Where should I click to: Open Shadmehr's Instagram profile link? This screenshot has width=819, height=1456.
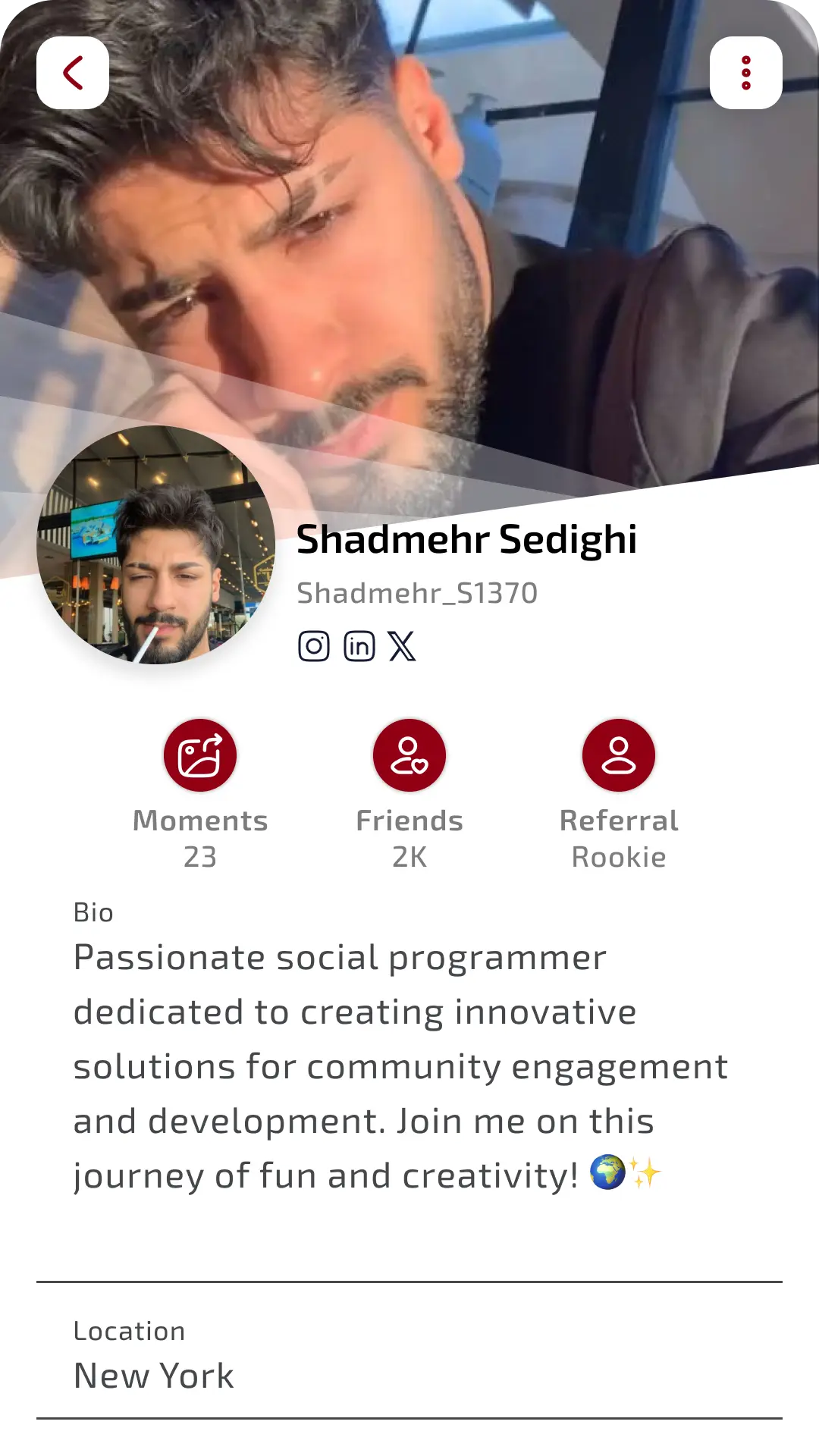coord(313,646)
